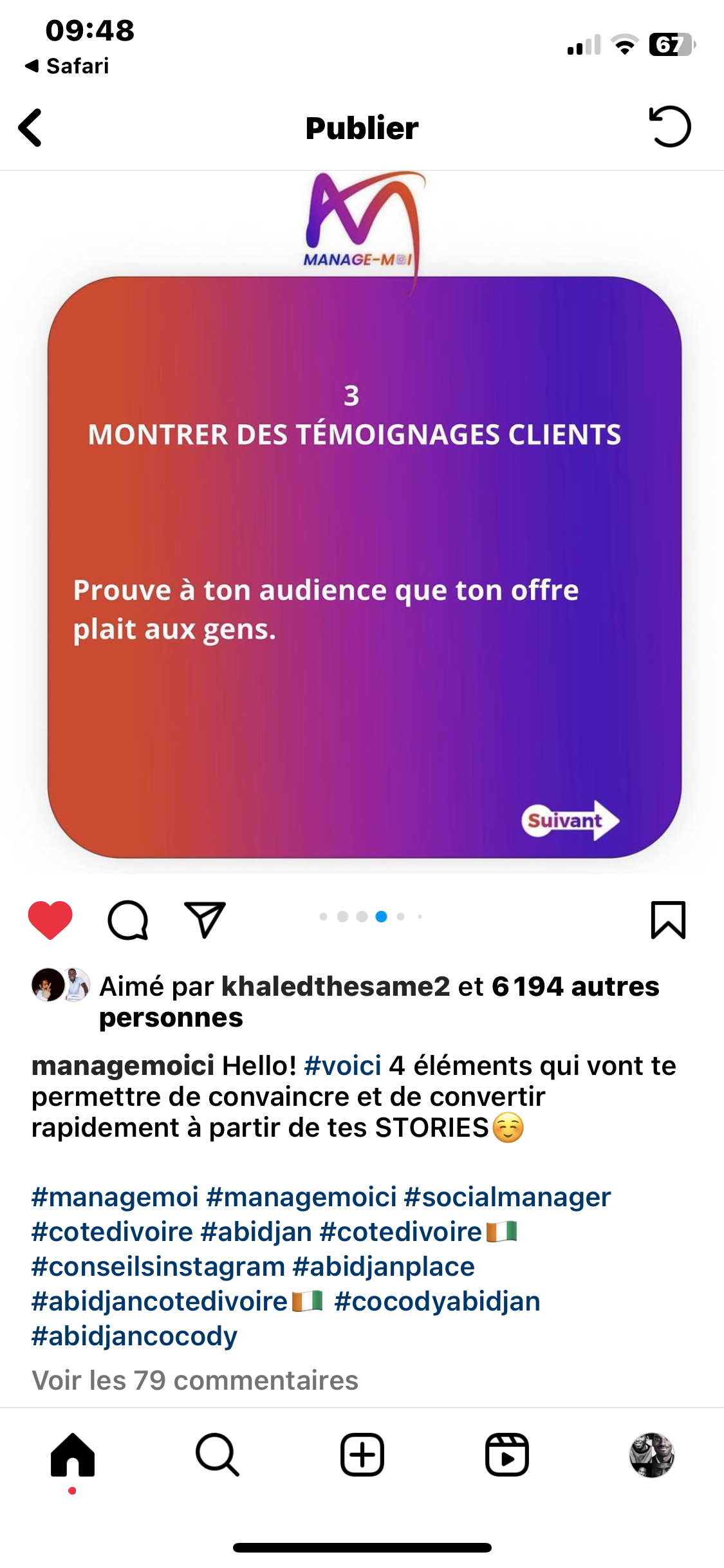Switch to the Search tab
Viewport: 724px width, 1568px height.
(218, 1455)
